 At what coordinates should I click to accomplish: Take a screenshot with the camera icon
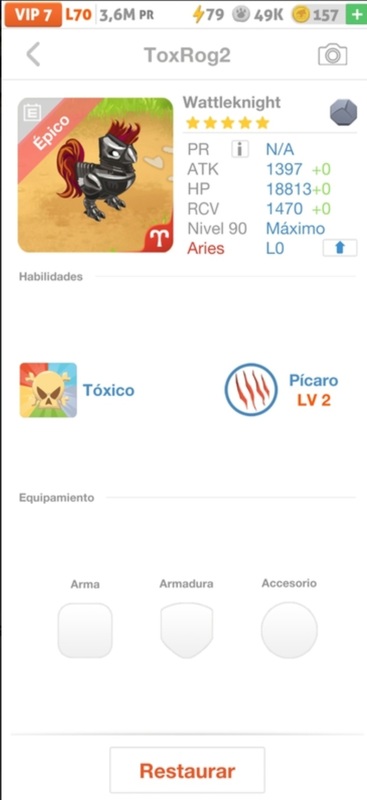[x=332, y=55]
